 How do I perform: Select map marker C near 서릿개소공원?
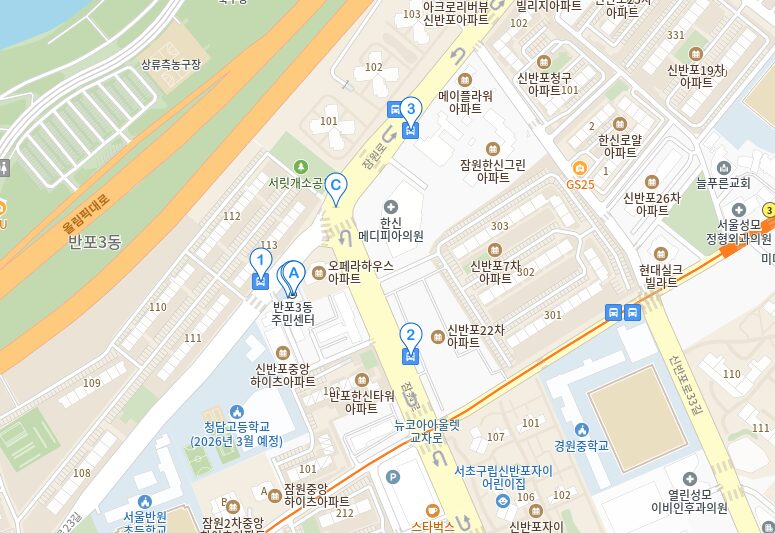337,186
